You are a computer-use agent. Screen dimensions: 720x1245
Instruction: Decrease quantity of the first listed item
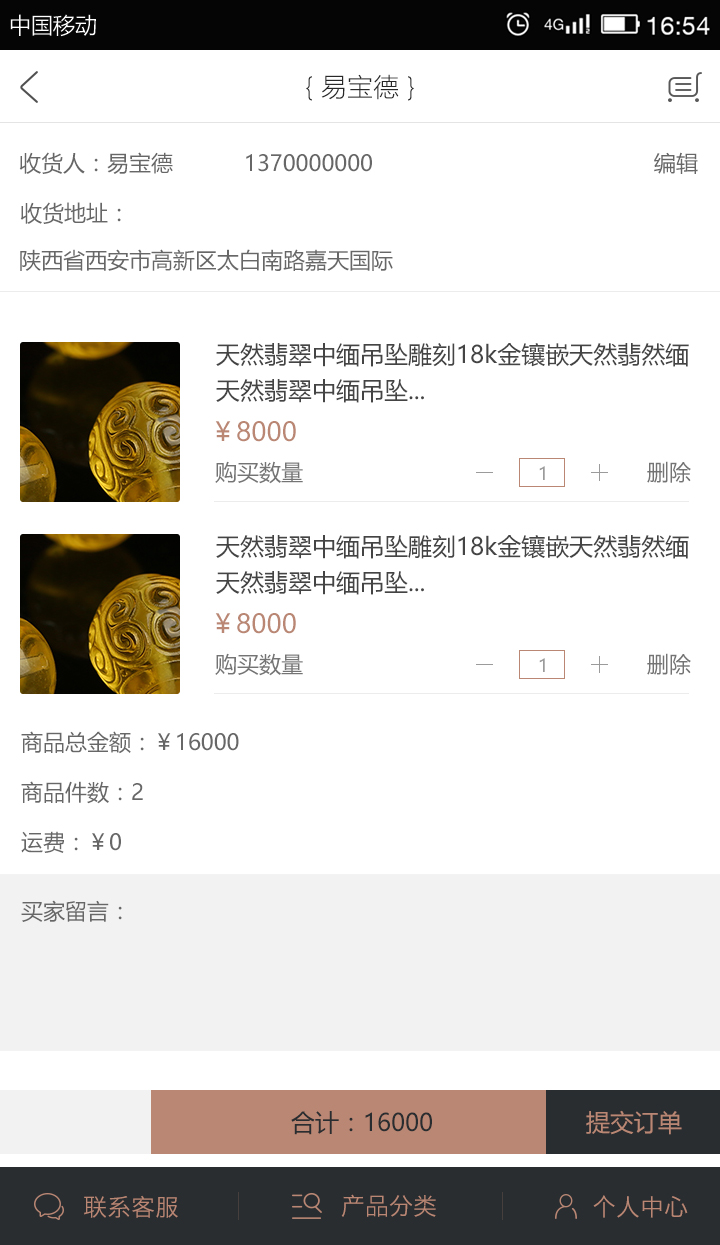[485, 473]
